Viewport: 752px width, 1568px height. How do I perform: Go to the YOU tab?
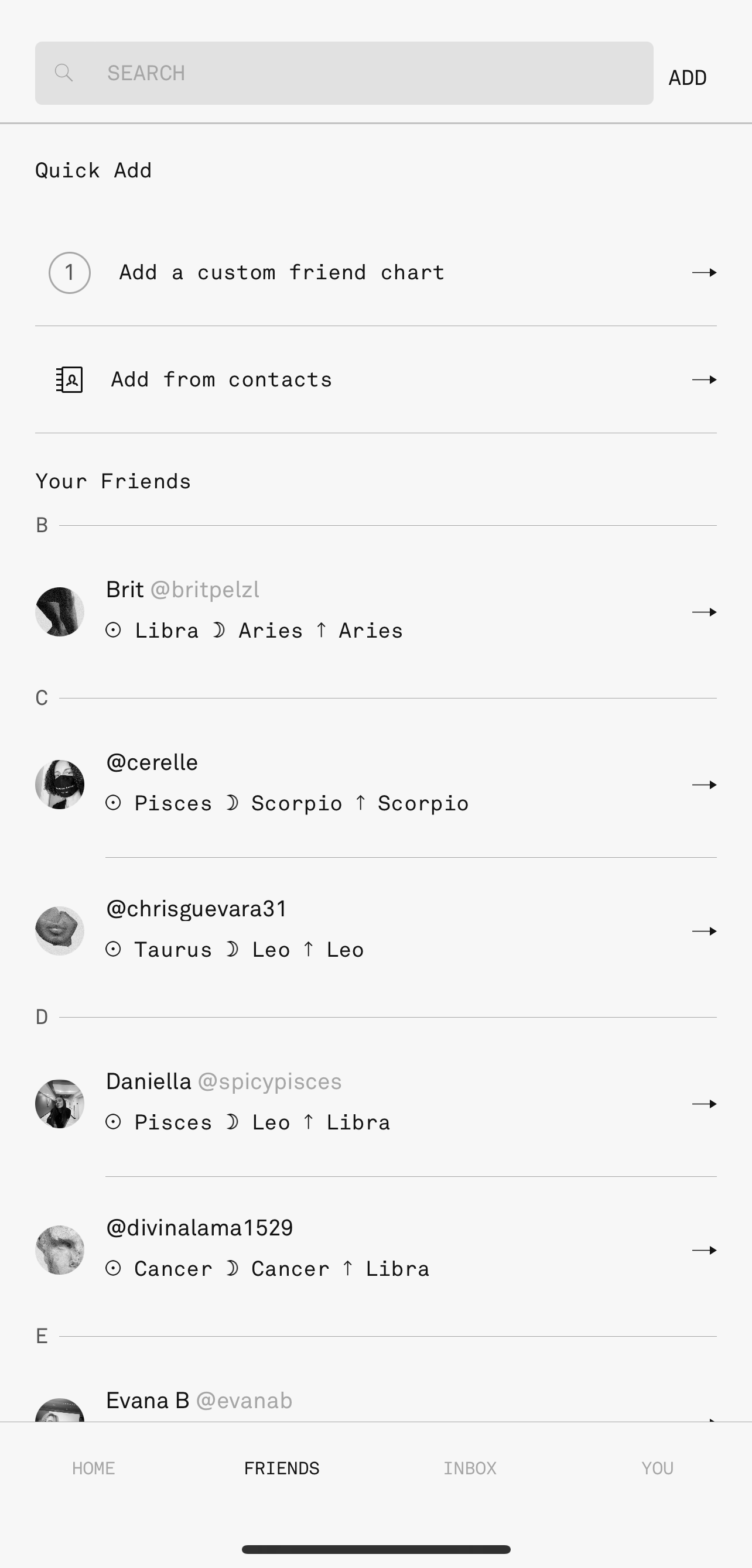[x=658, y=1467]
